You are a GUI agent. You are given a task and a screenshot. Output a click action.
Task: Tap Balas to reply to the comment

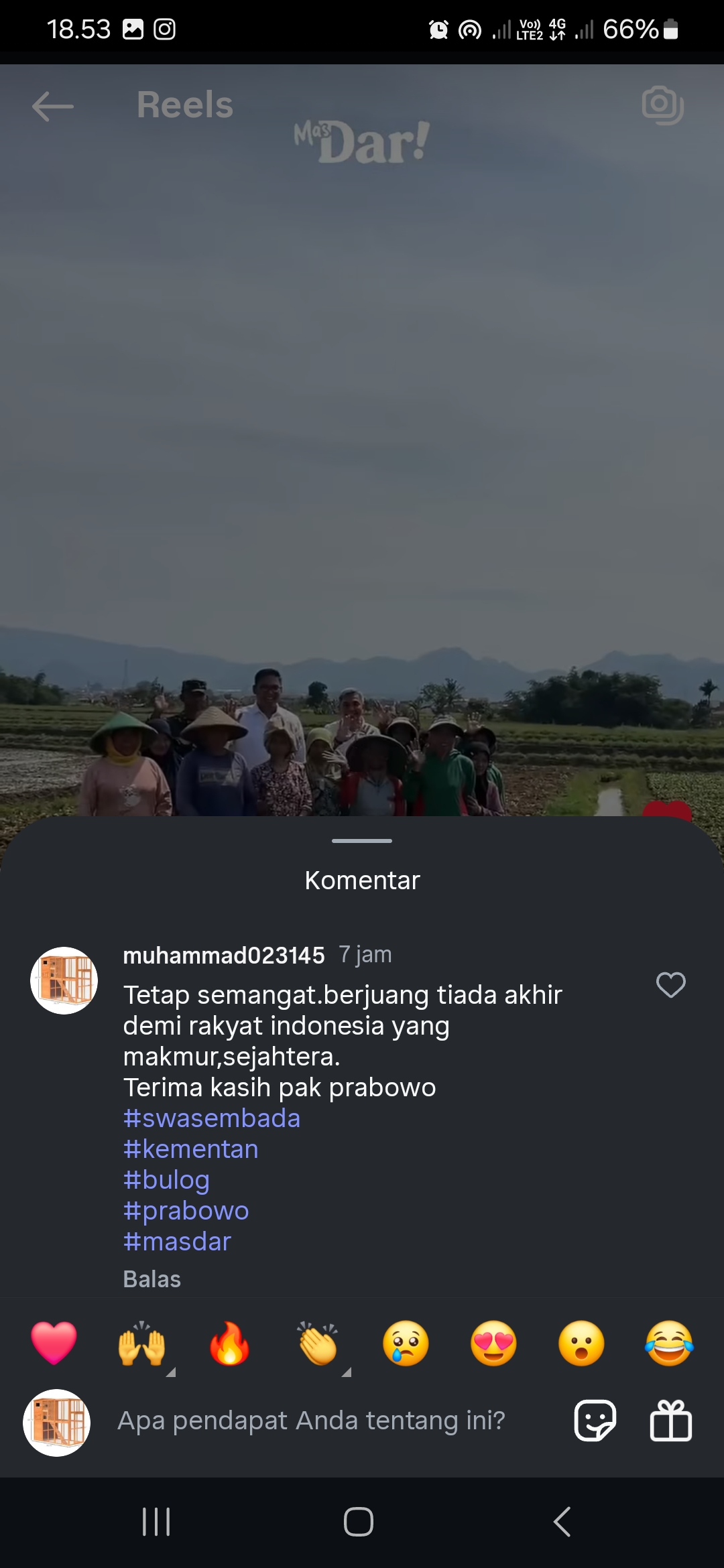pos(152,1279)
